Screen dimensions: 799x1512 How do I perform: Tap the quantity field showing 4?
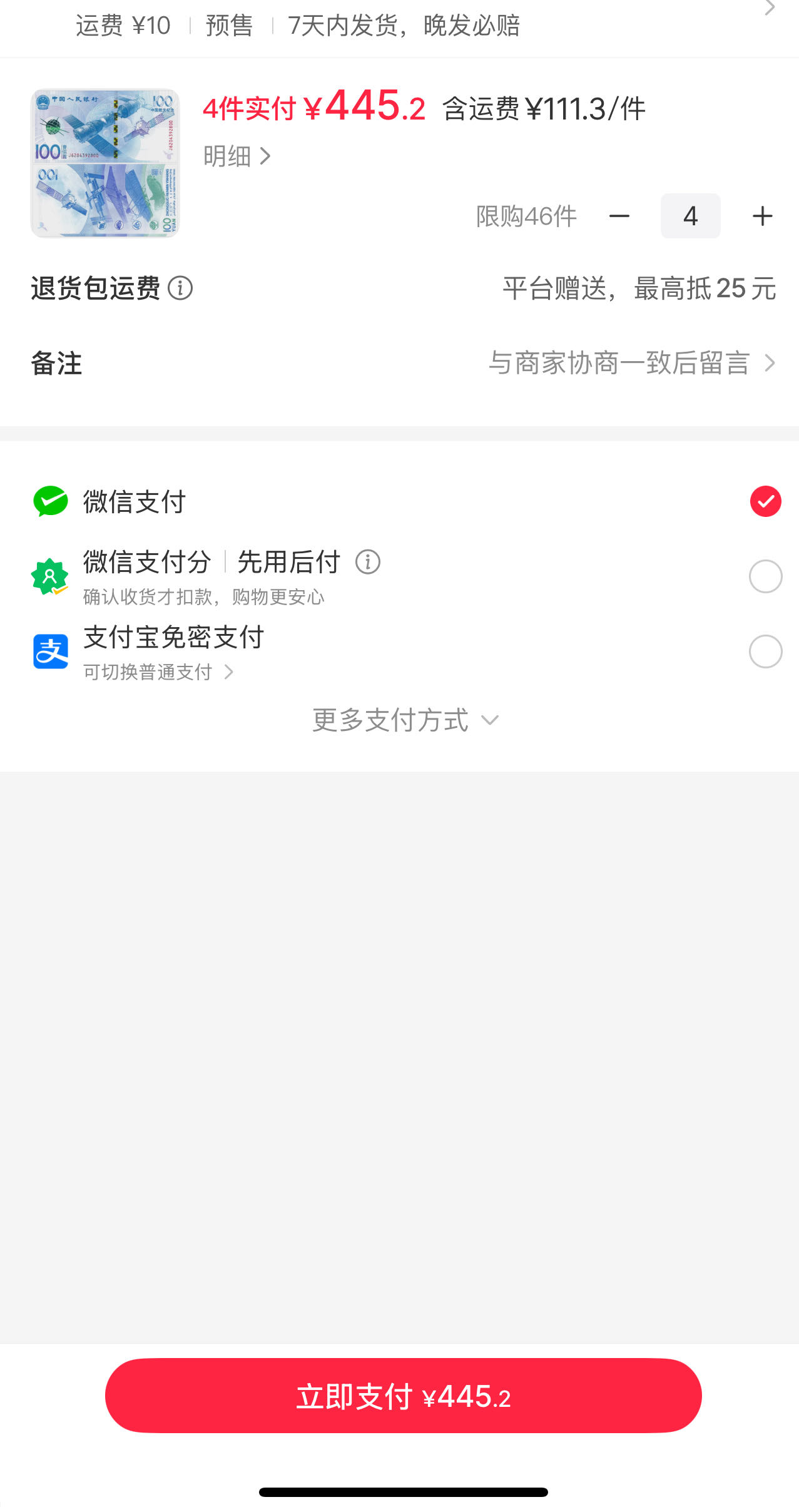[690, 216]
